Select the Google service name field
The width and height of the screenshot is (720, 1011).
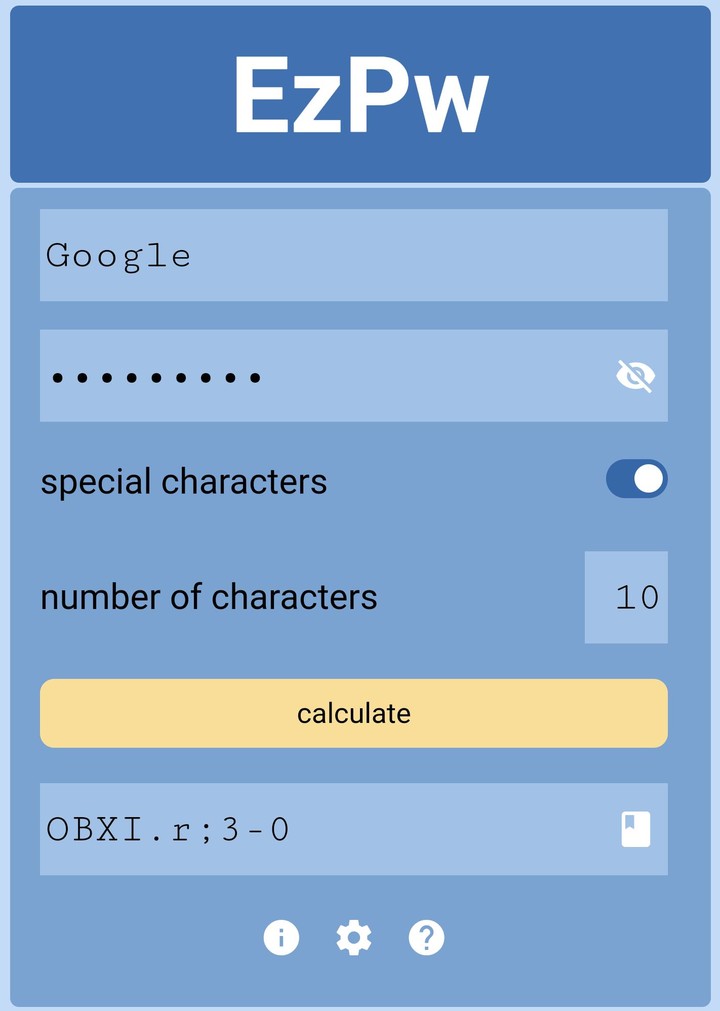(x=353, y=255)
